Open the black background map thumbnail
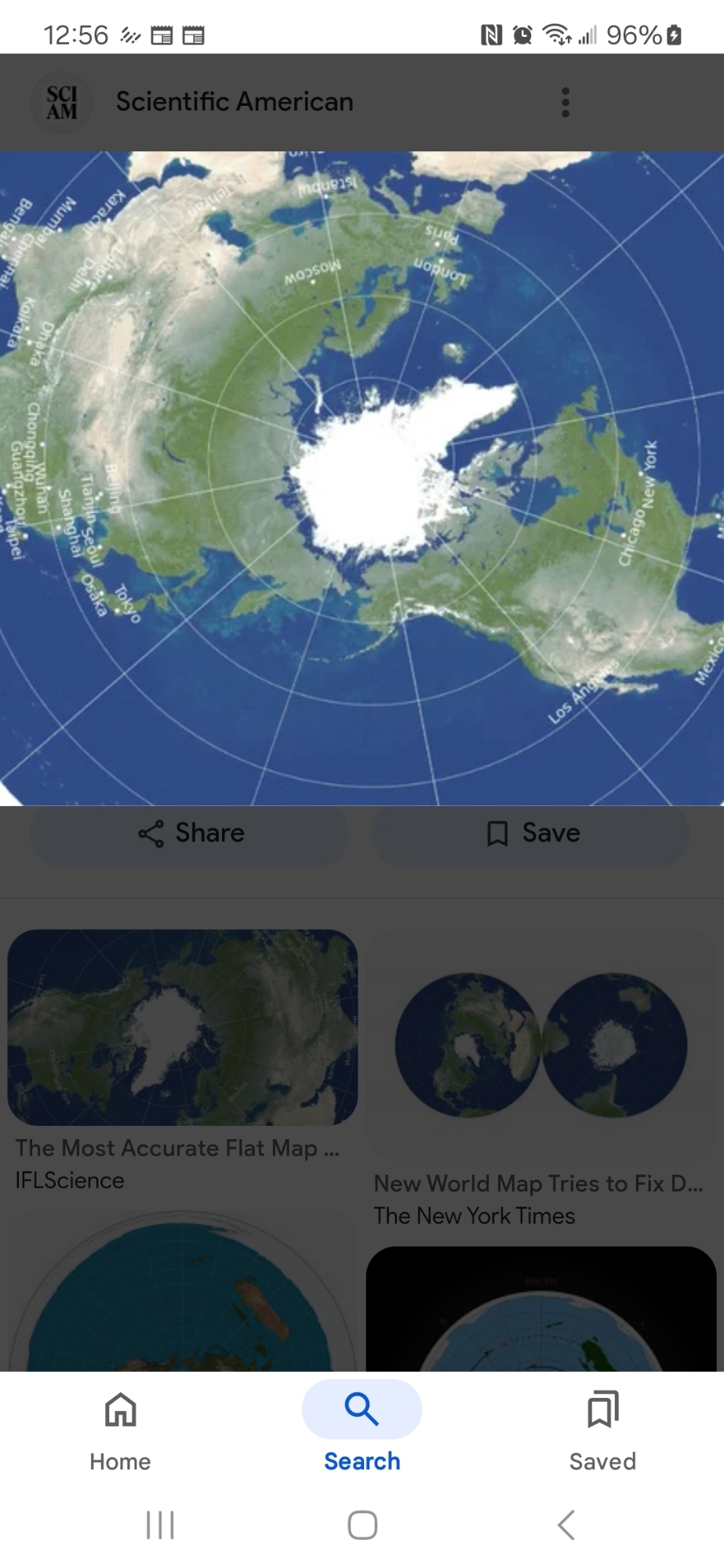 coord(540,1309)
